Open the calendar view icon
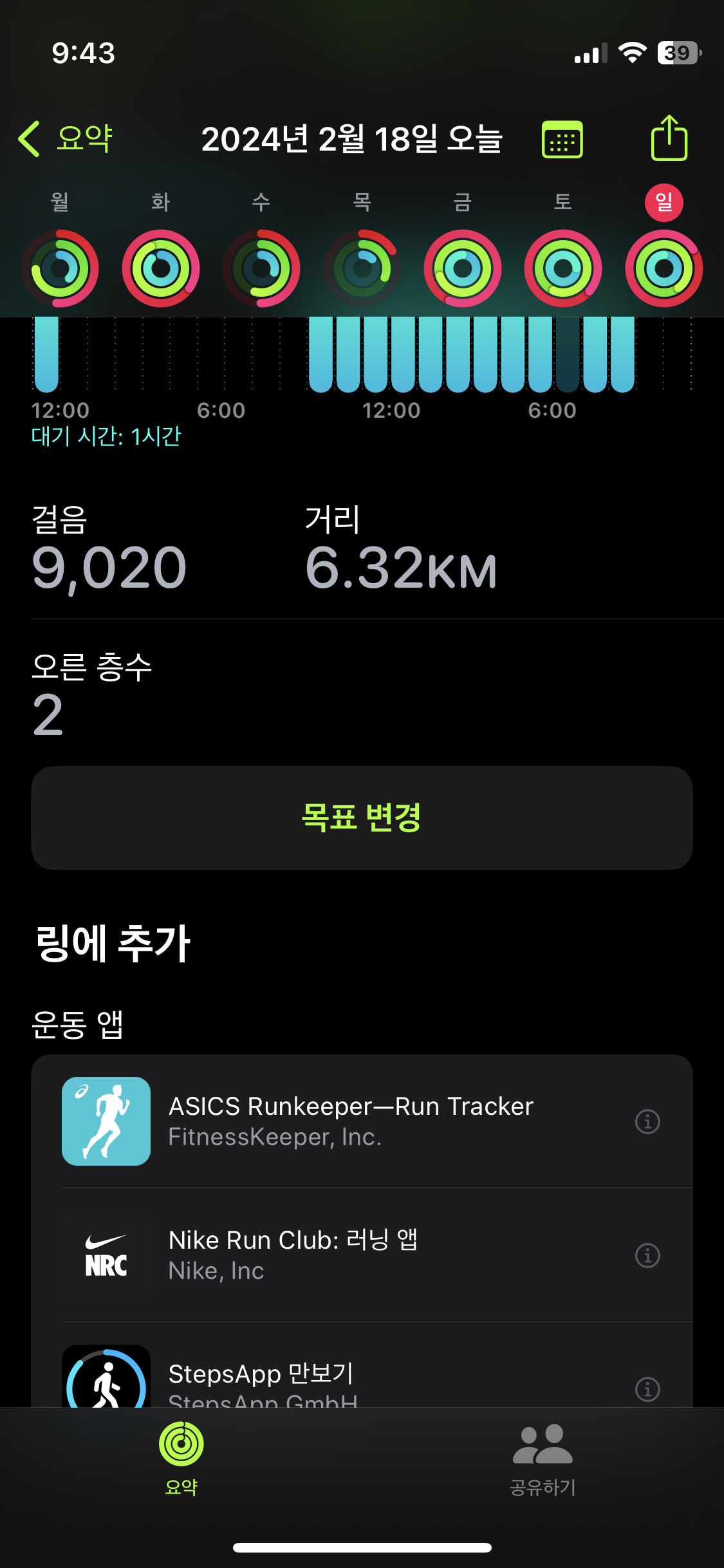 pyautogui.click(x=562, y=140)
